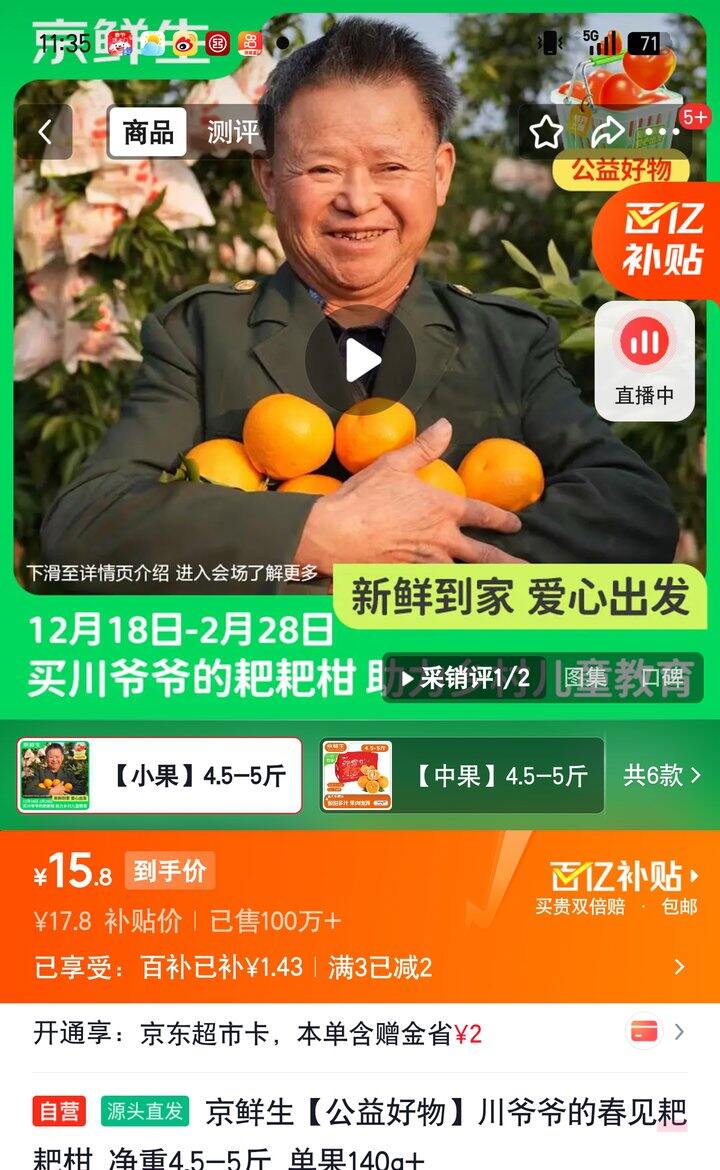Switch to the 测评 tab
The width and height of the screenshot is (720, 1170).
[234, 131]
